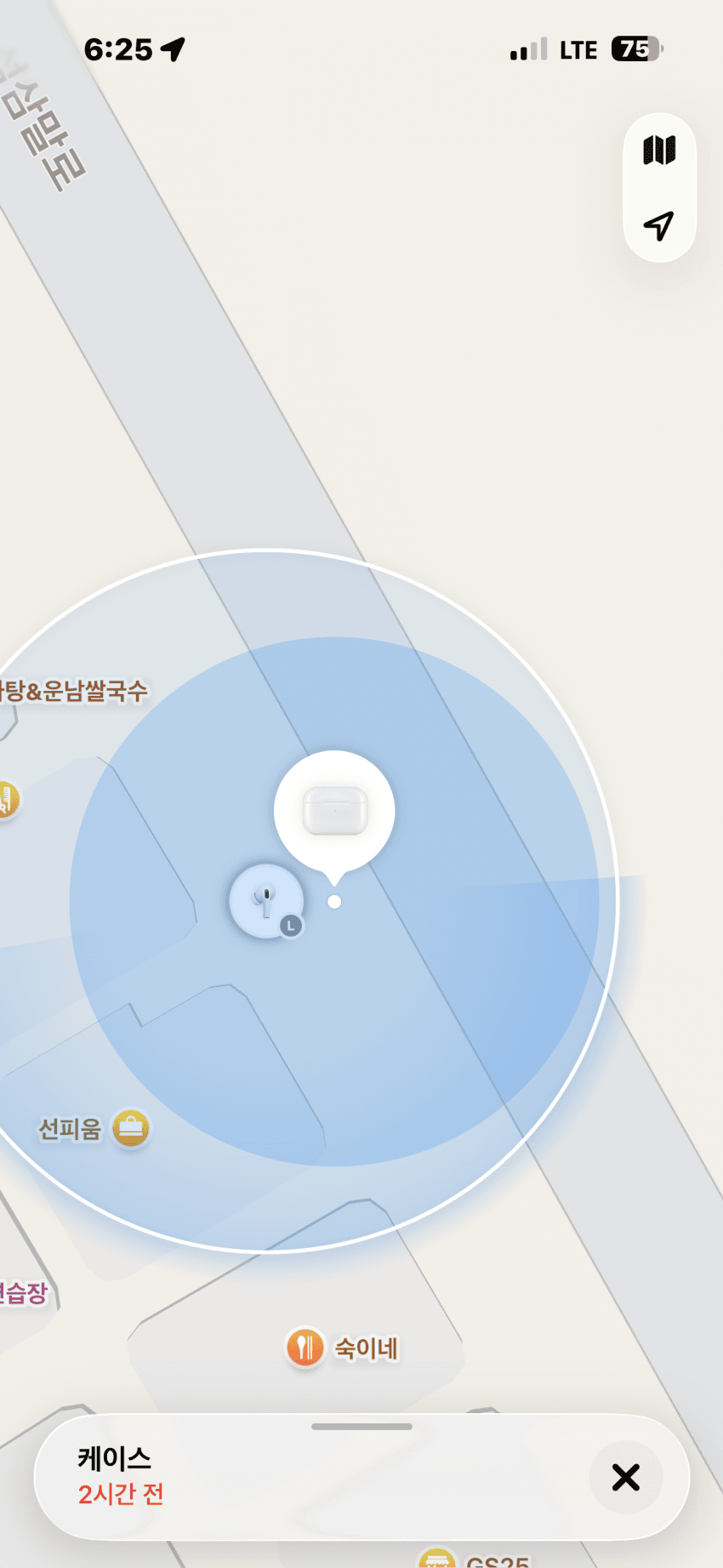The height and width of the screenshot is (1568, 723).
Task: Open the 숙이네 restaurant pin
Action: pos(305,1348)
